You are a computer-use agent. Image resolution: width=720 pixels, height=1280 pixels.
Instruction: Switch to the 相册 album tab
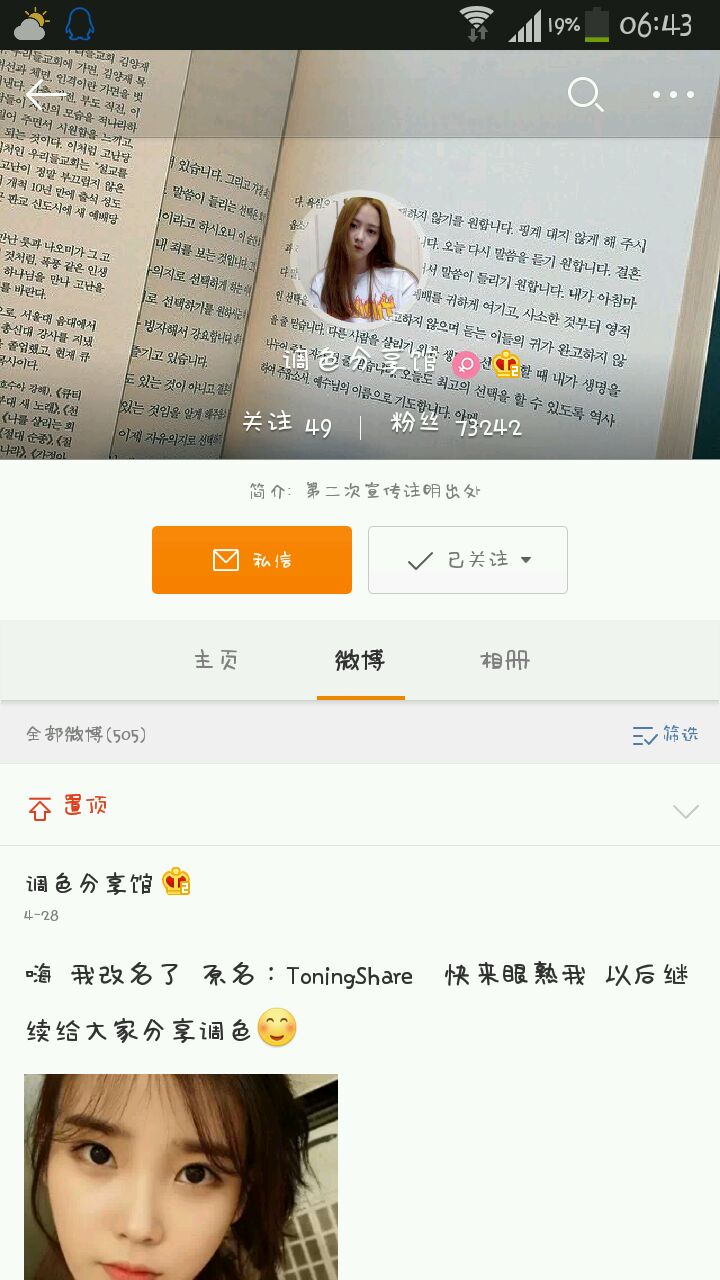coord(505,660)
